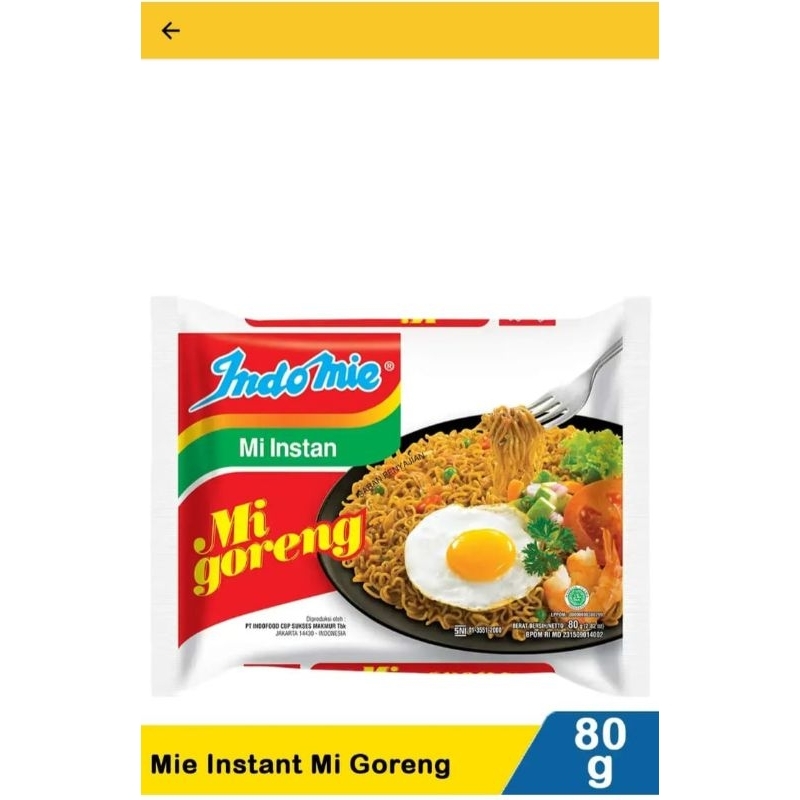Go back using the arrow icon
The width and height of the screenshot is (800, 800).
(x=170, y=31)
